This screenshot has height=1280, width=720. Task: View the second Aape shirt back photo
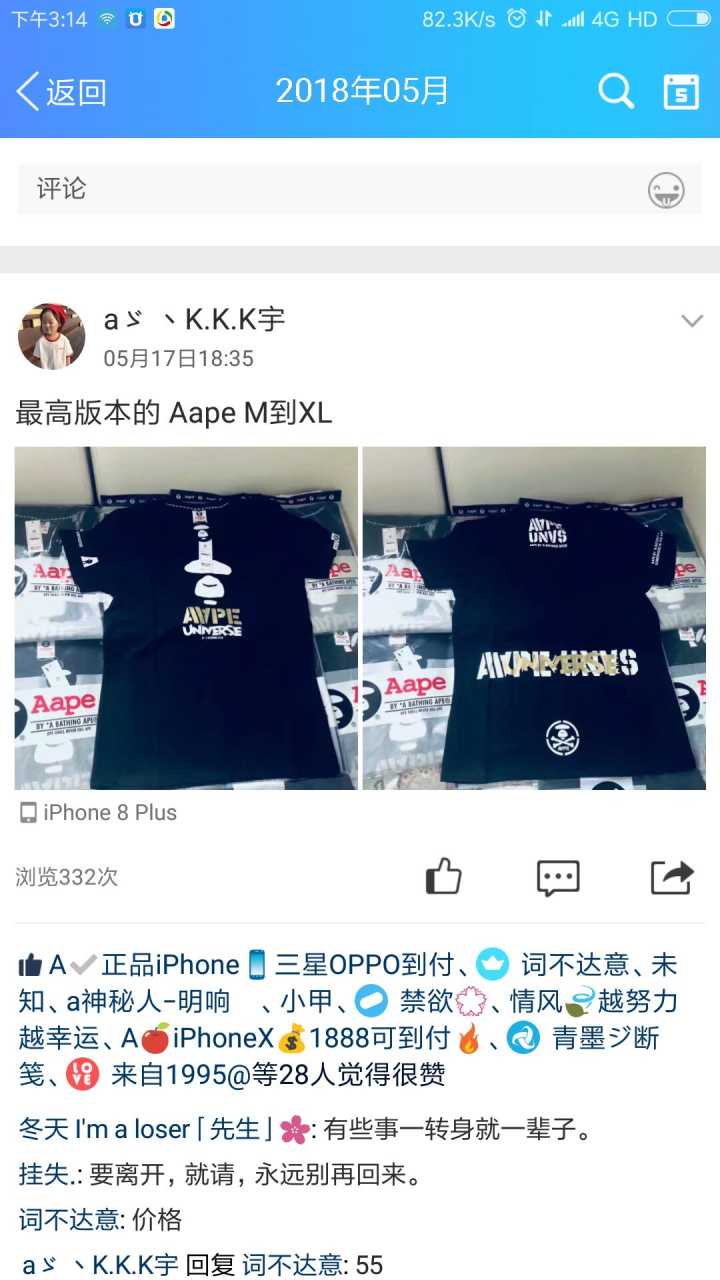534,618
